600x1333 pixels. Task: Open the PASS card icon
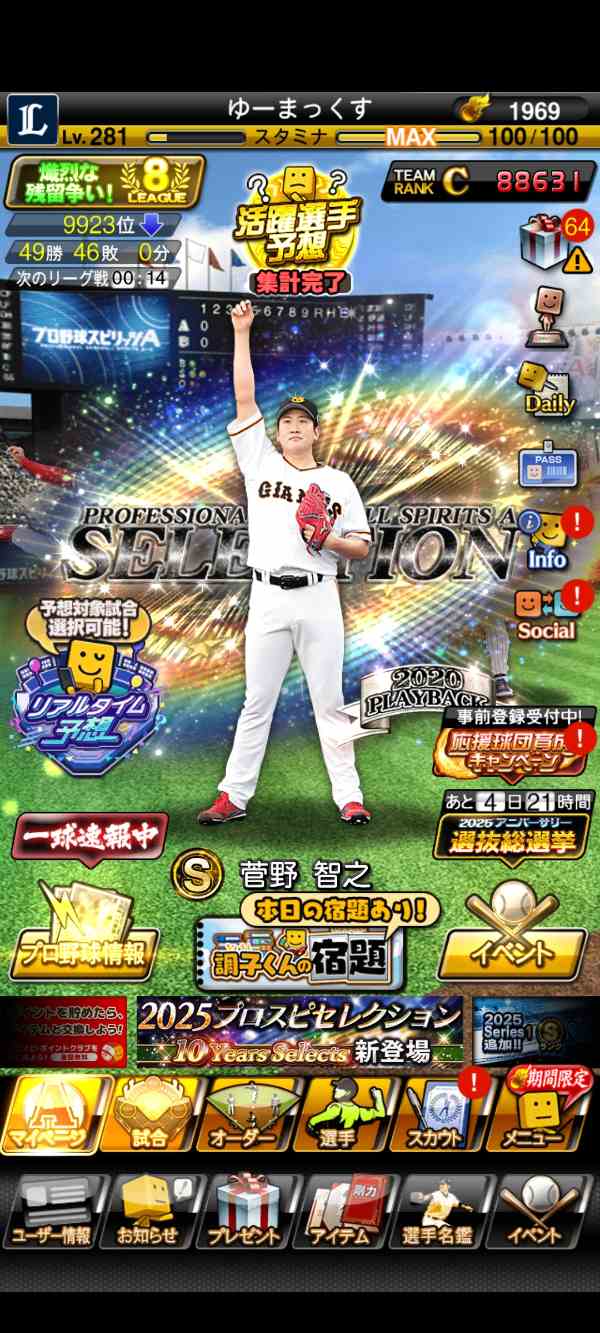click(548, 466)
